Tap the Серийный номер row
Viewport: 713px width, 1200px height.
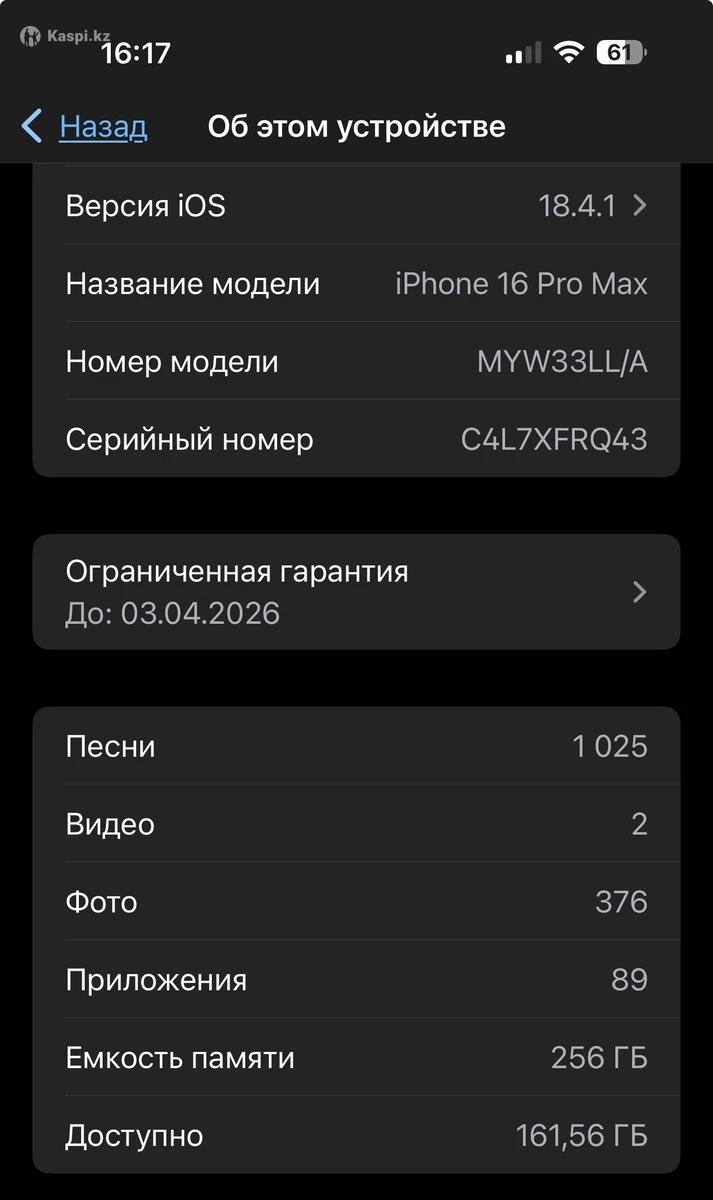tap(356, 439)
